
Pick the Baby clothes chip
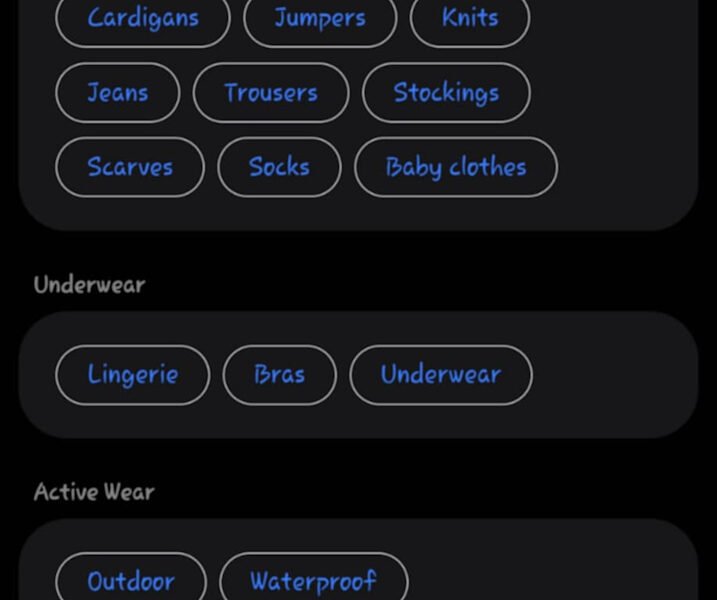coord(456,167)
